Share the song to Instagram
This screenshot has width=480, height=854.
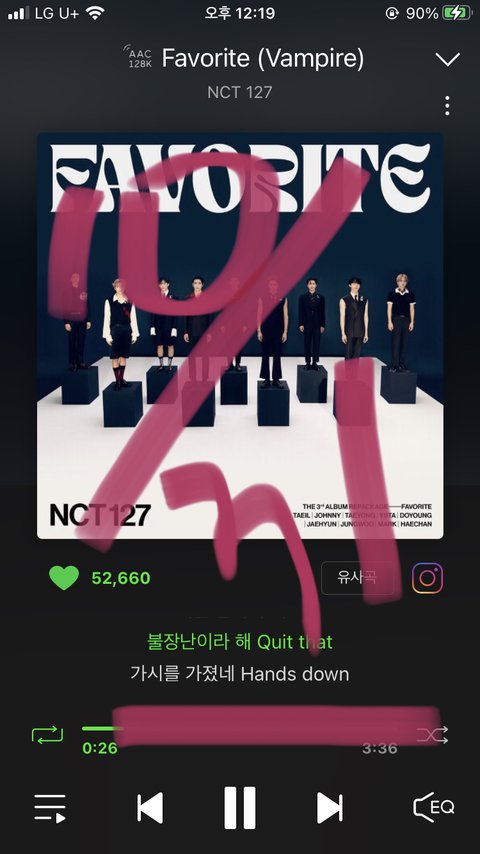(427, 578)
